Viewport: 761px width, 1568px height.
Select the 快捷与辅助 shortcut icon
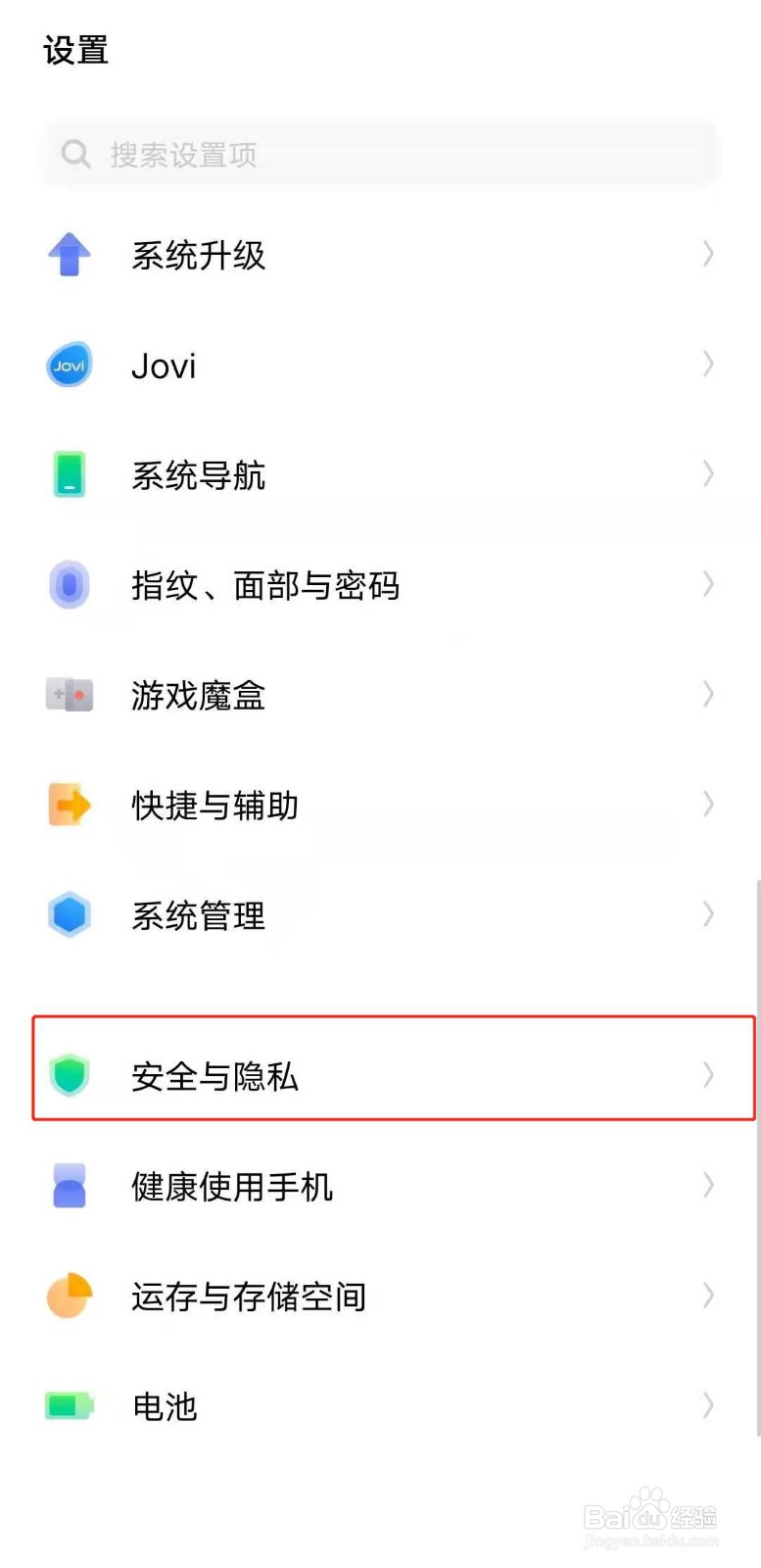click(x=69, y=805)
